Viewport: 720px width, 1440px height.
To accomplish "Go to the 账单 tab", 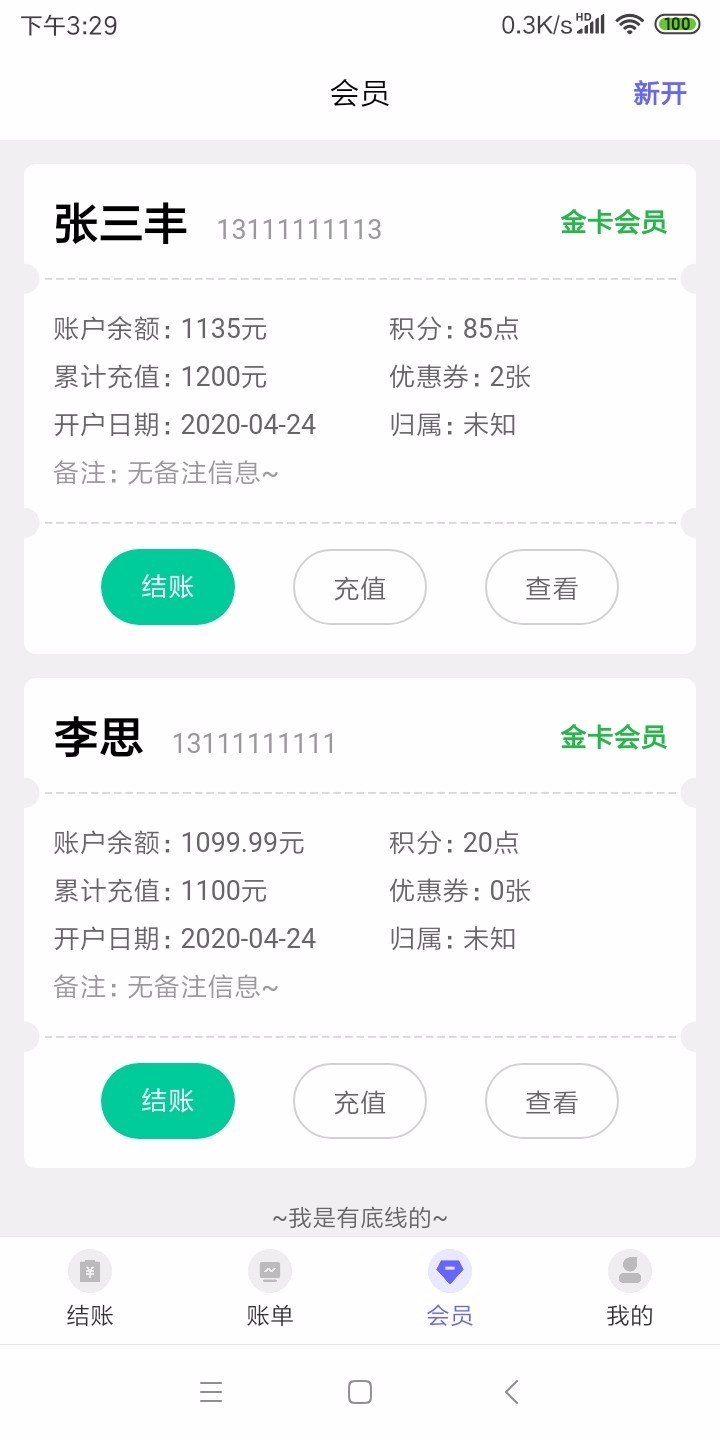I will tap(270, 1290).
